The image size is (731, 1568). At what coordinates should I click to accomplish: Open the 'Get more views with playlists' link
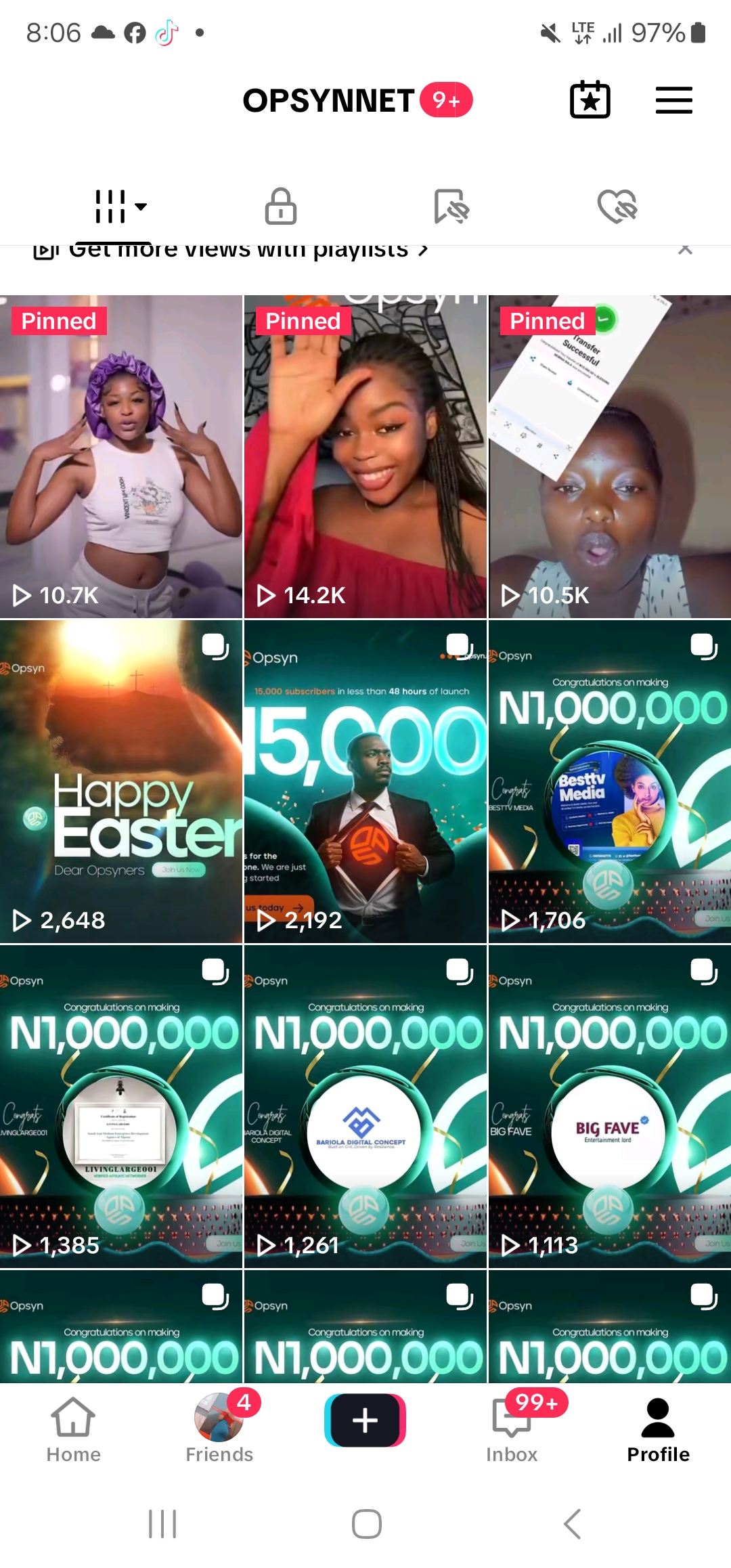coord(238,250)
